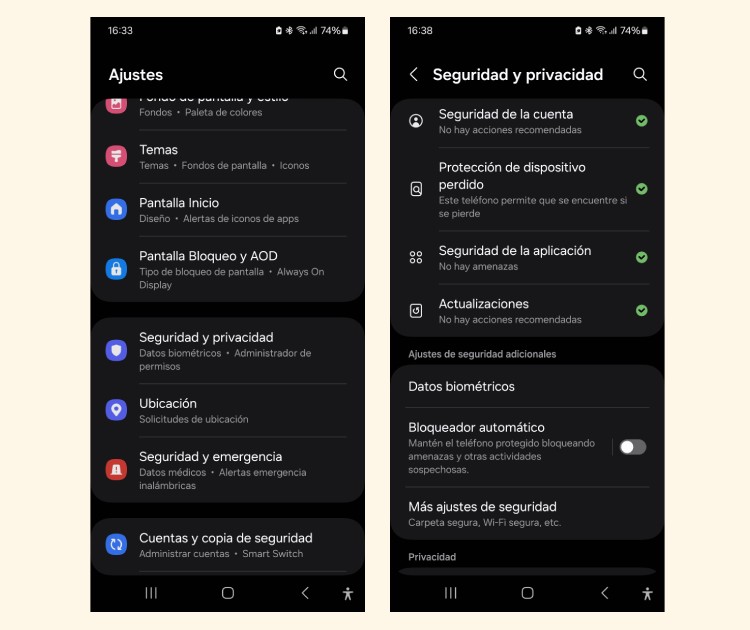The height and width of the screenshot is (630, 750).
Task: Open search on the Ajustes screen
Action: coord(340,74)
